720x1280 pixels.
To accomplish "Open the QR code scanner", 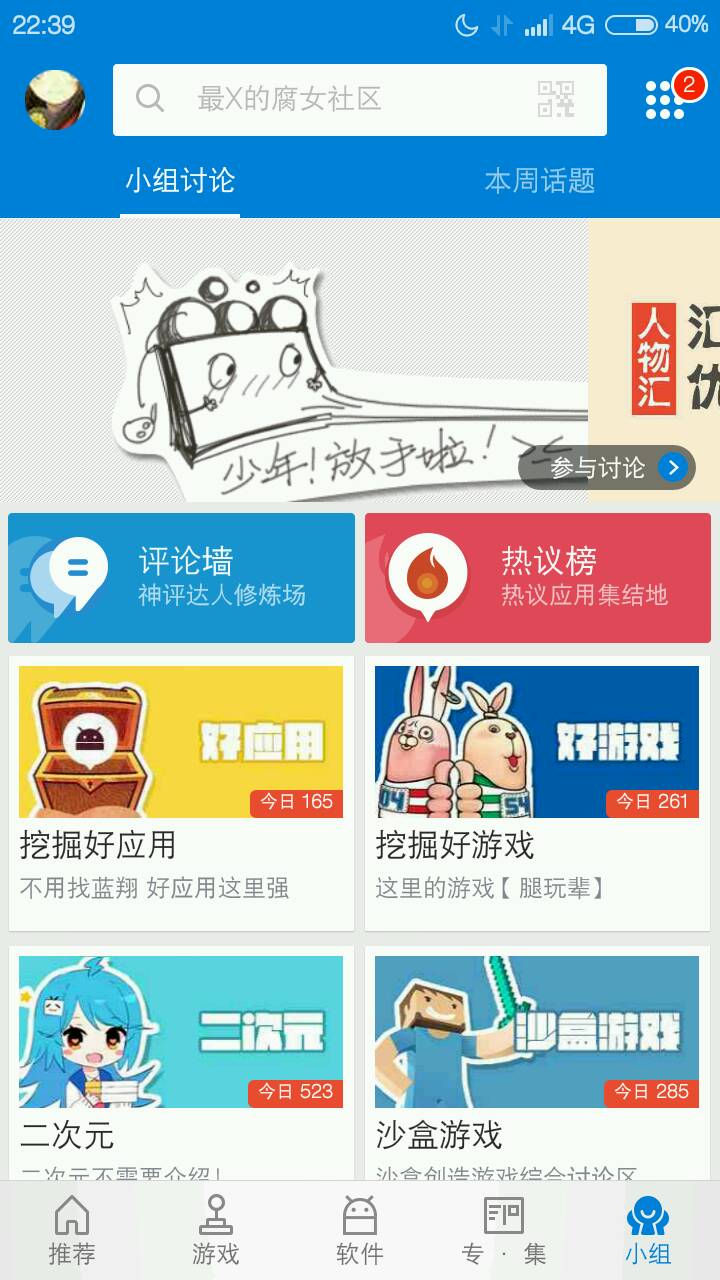I will 556,100.
